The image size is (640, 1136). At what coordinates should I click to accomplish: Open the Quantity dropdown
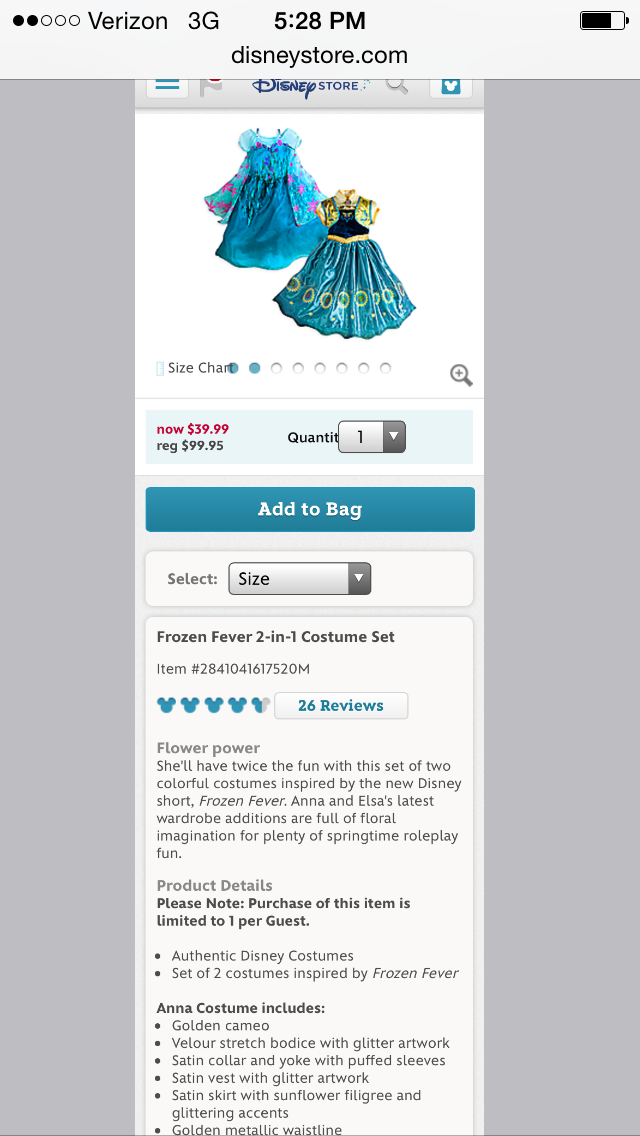(372, 437)
